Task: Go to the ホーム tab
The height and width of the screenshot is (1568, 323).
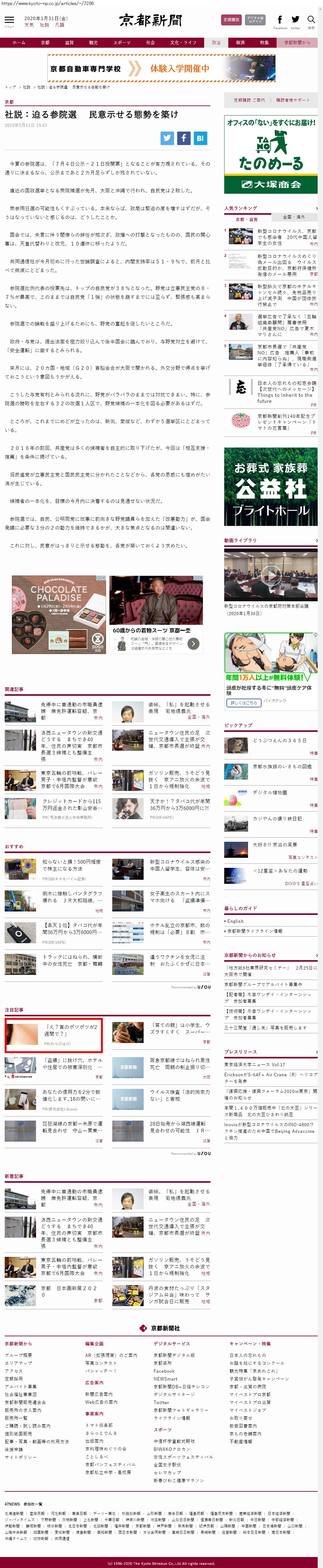Action: (19, 43)
